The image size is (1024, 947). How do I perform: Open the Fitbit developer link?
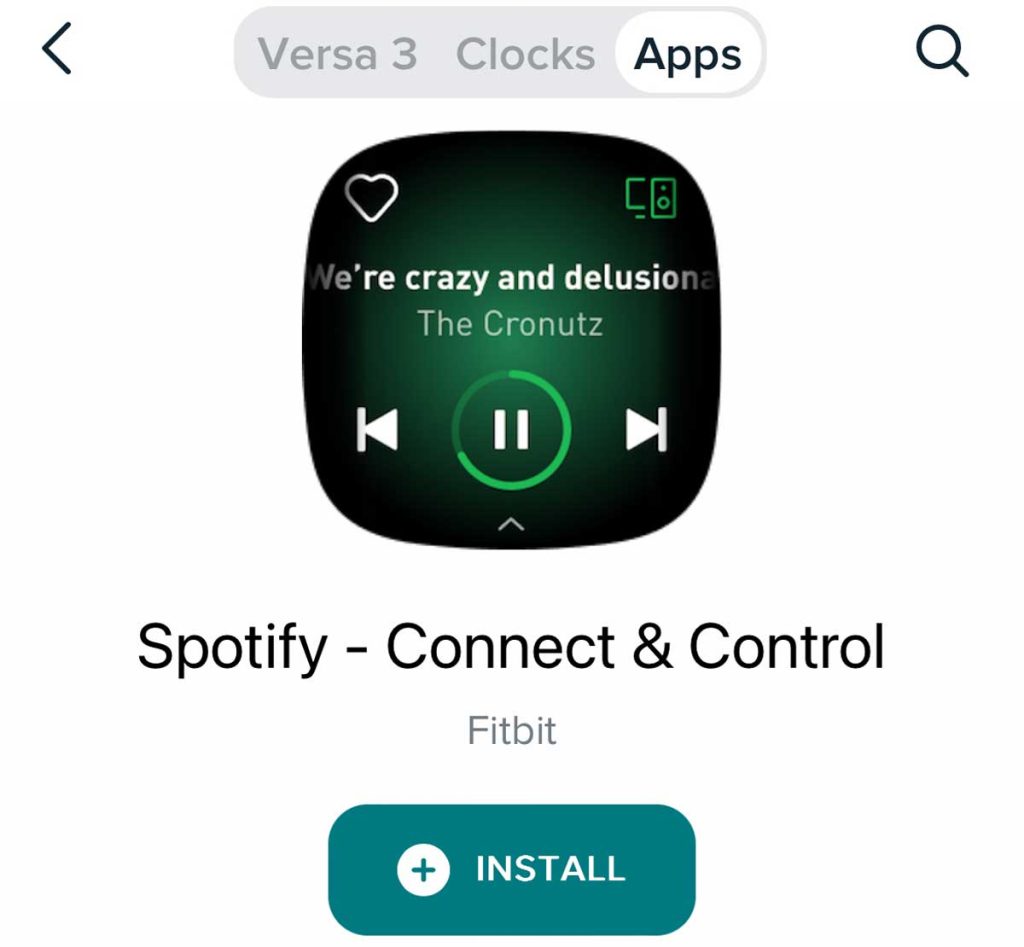(x=511, y=731)
